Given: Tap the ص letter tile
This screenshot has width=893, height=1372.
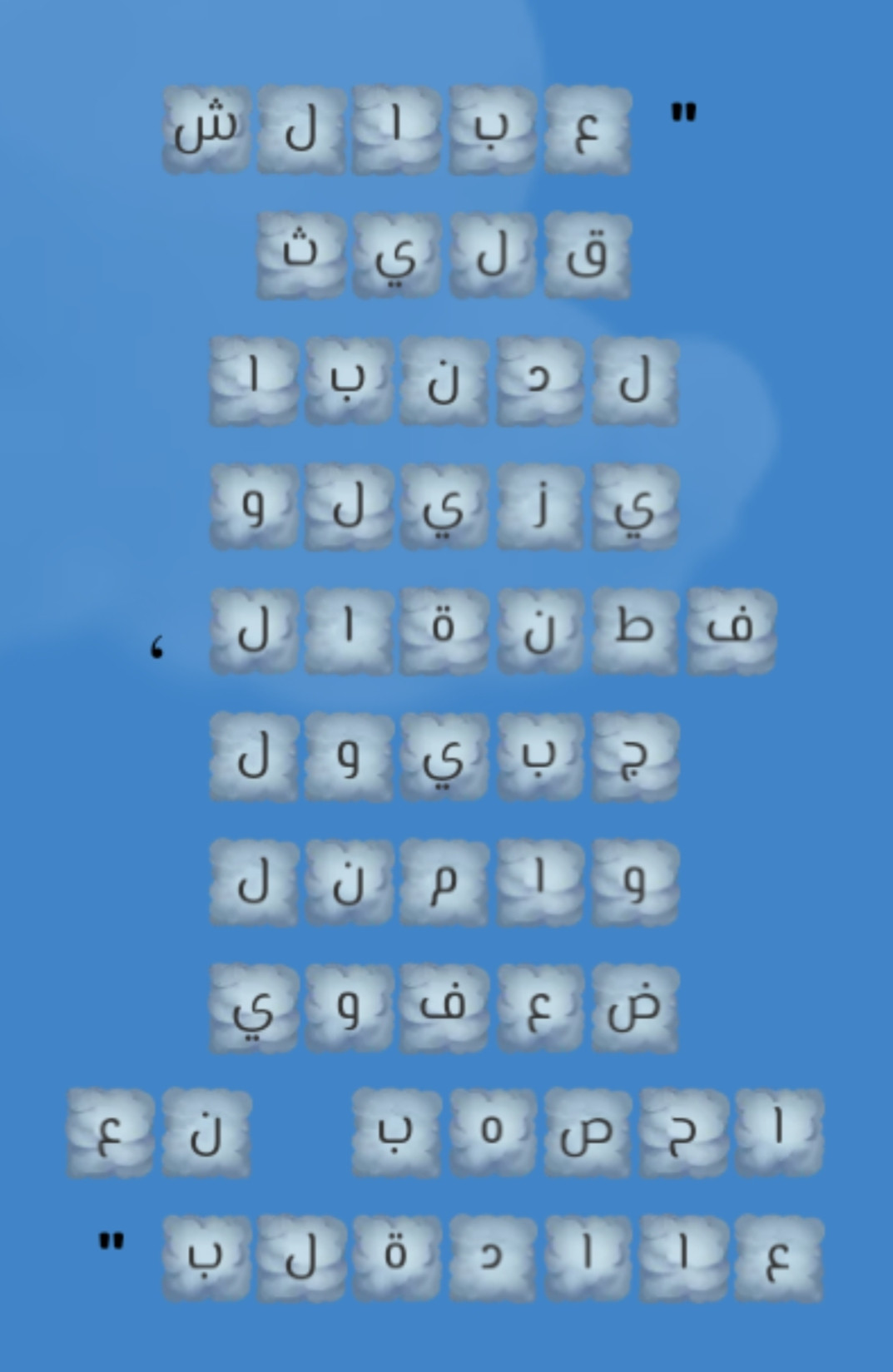Looking at the screenshot, I should click(588, 1132).
